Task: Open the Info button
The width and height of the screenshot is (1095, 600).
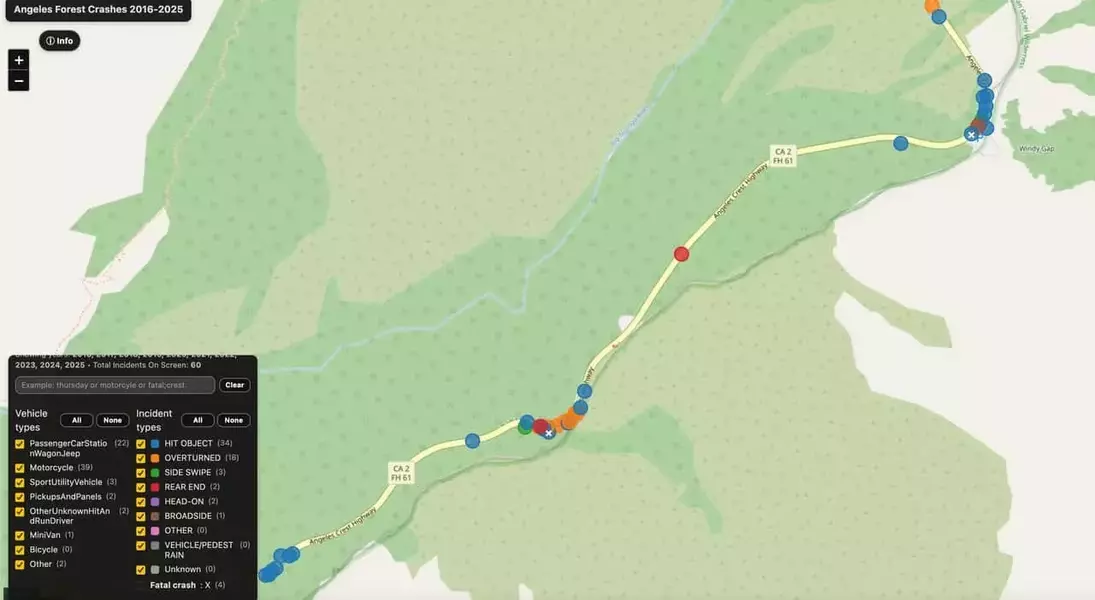Action: [x=60, y=41]
